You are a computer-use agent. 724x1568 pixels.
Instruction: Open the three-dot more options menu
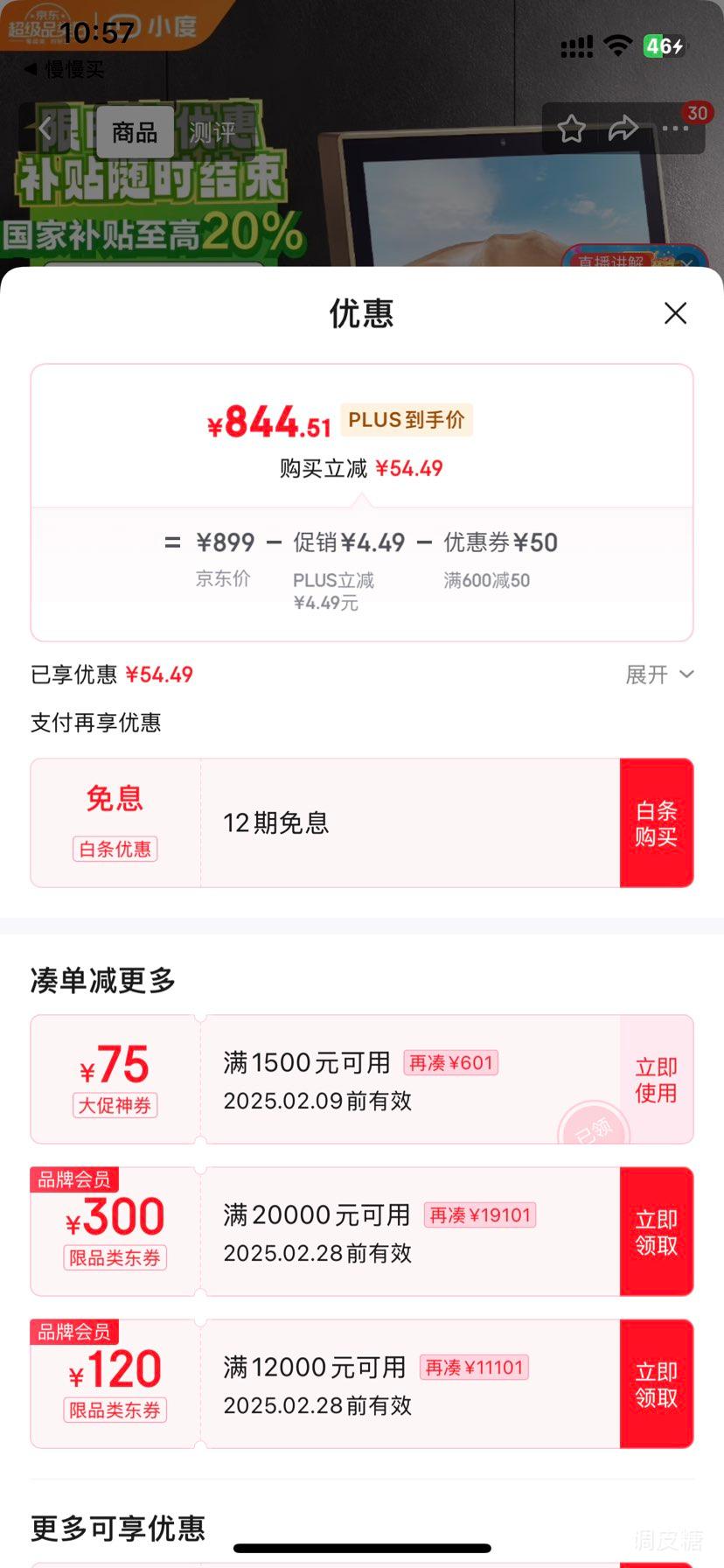[674, 129]
